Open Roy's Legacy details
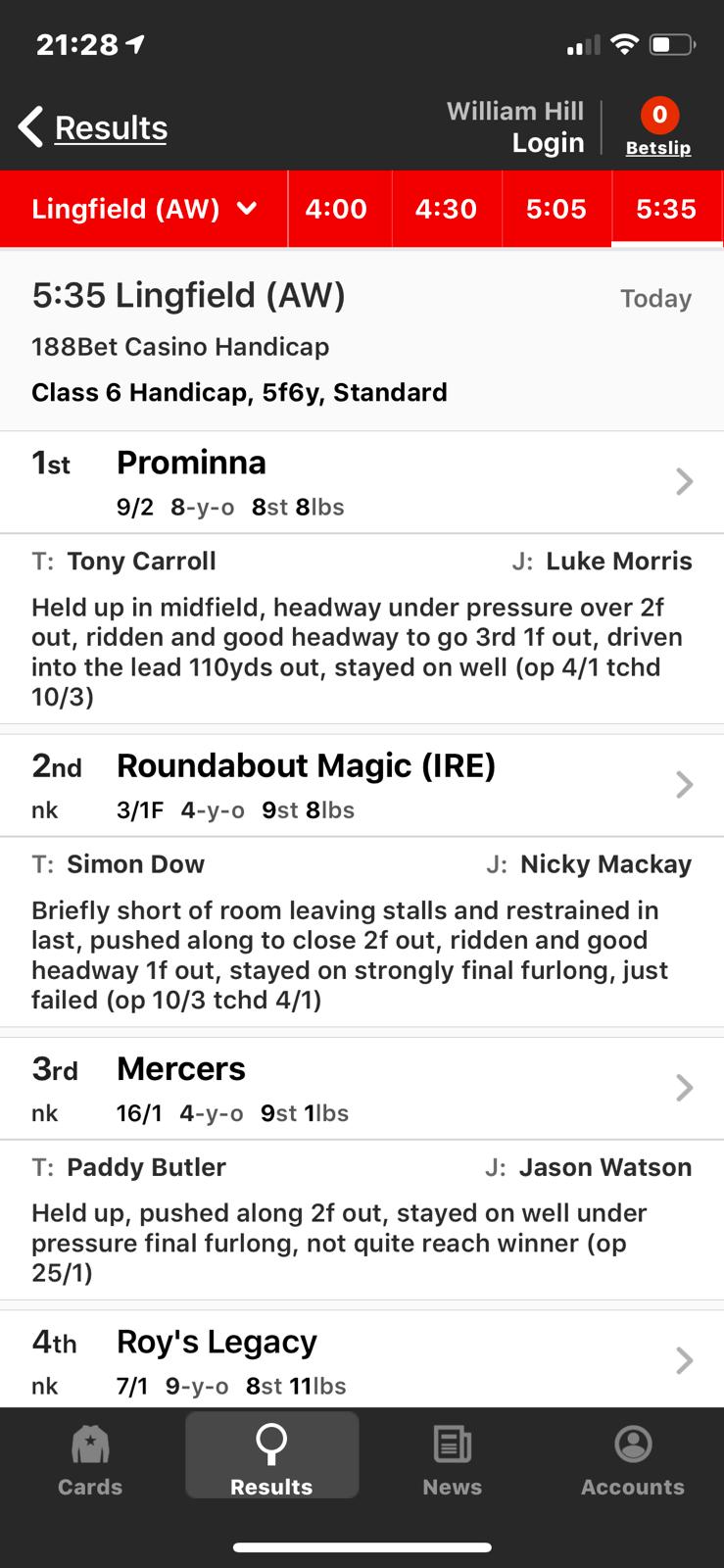The height and width of the screenshot is (1568, 724). coord(362,1360)
